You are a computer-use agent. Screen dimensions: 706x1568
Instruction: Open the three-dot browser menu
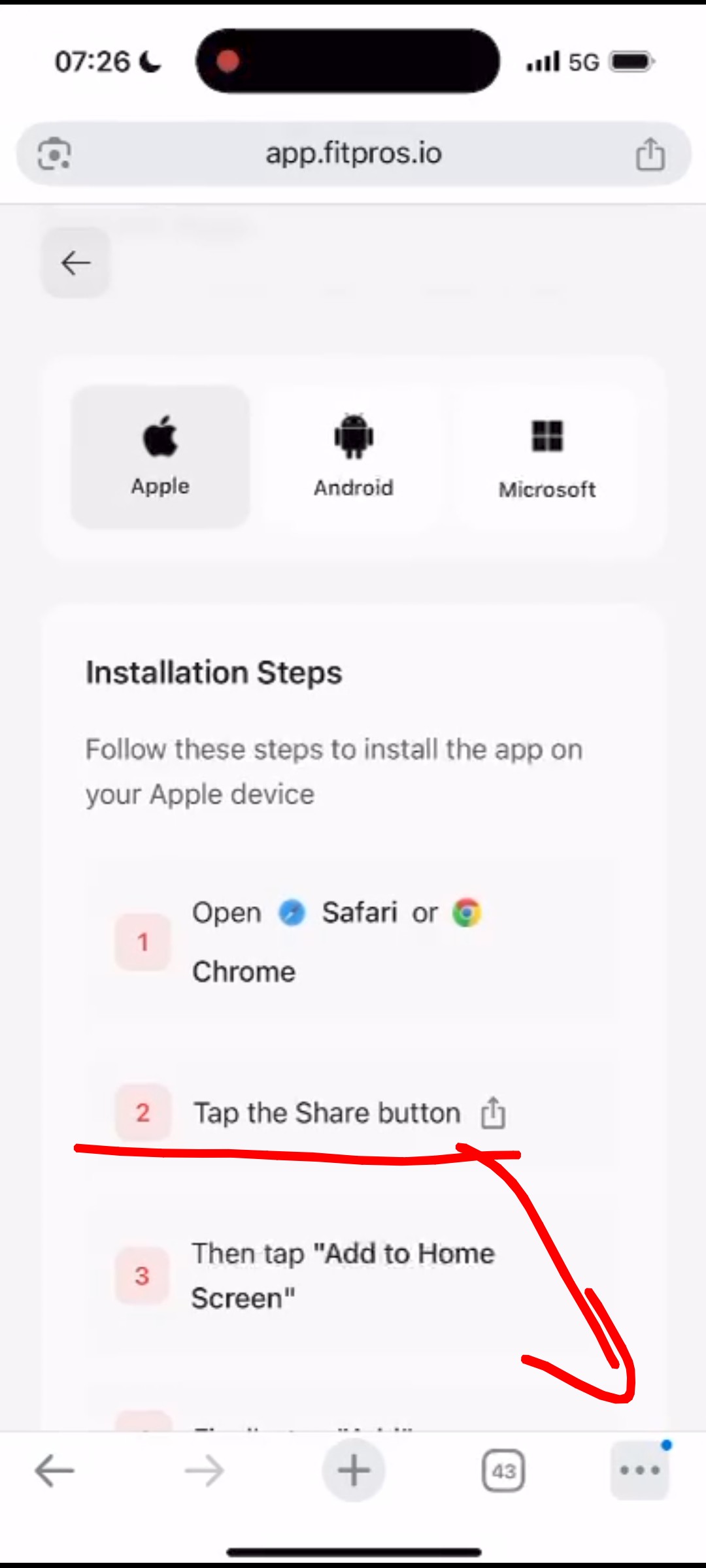[639, 1471]
